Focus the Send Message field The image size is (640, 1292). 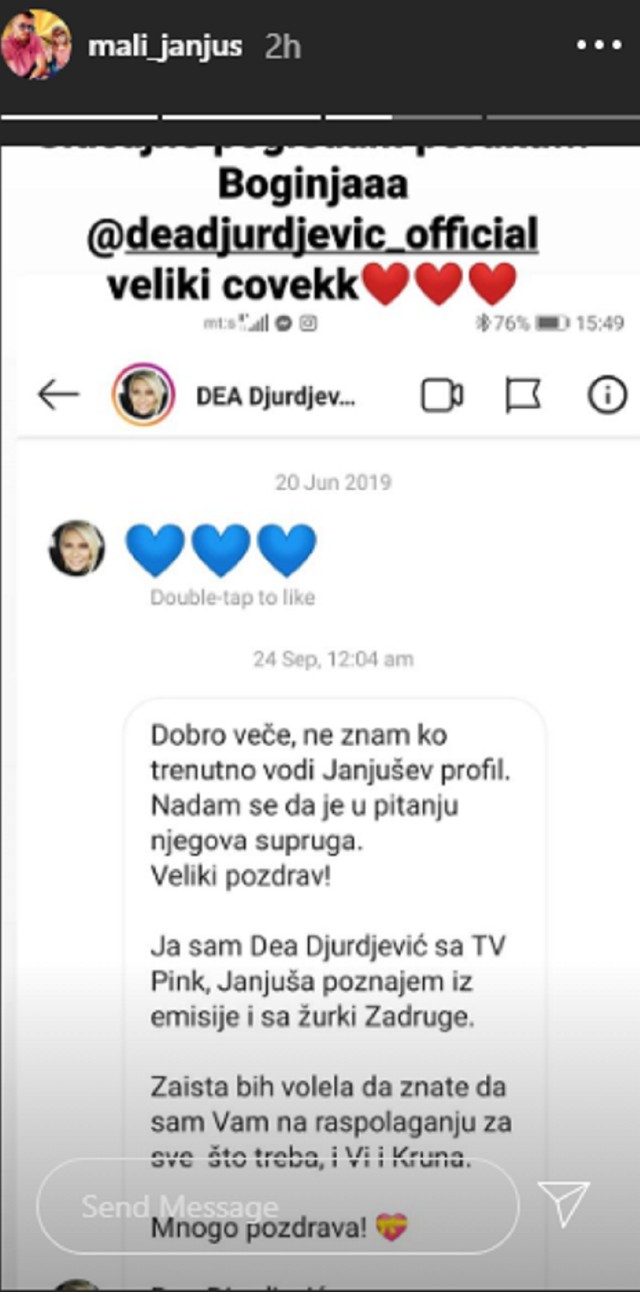pos(278,1206)
